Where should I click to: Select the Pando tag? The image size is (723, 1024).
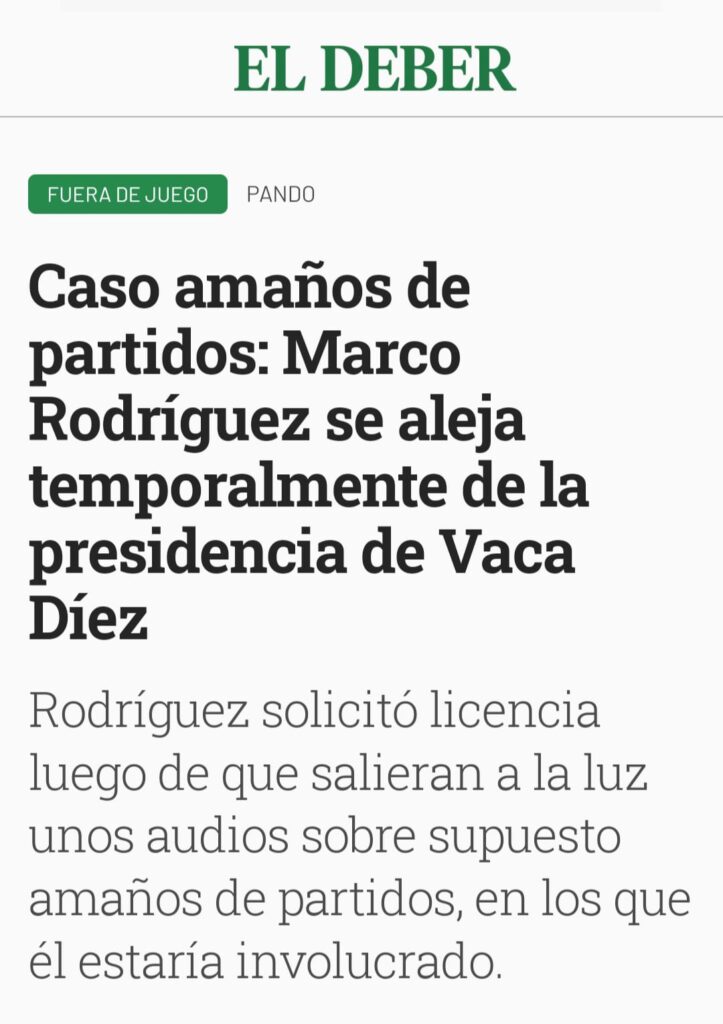pyautogui.click(x=280, y=195)
